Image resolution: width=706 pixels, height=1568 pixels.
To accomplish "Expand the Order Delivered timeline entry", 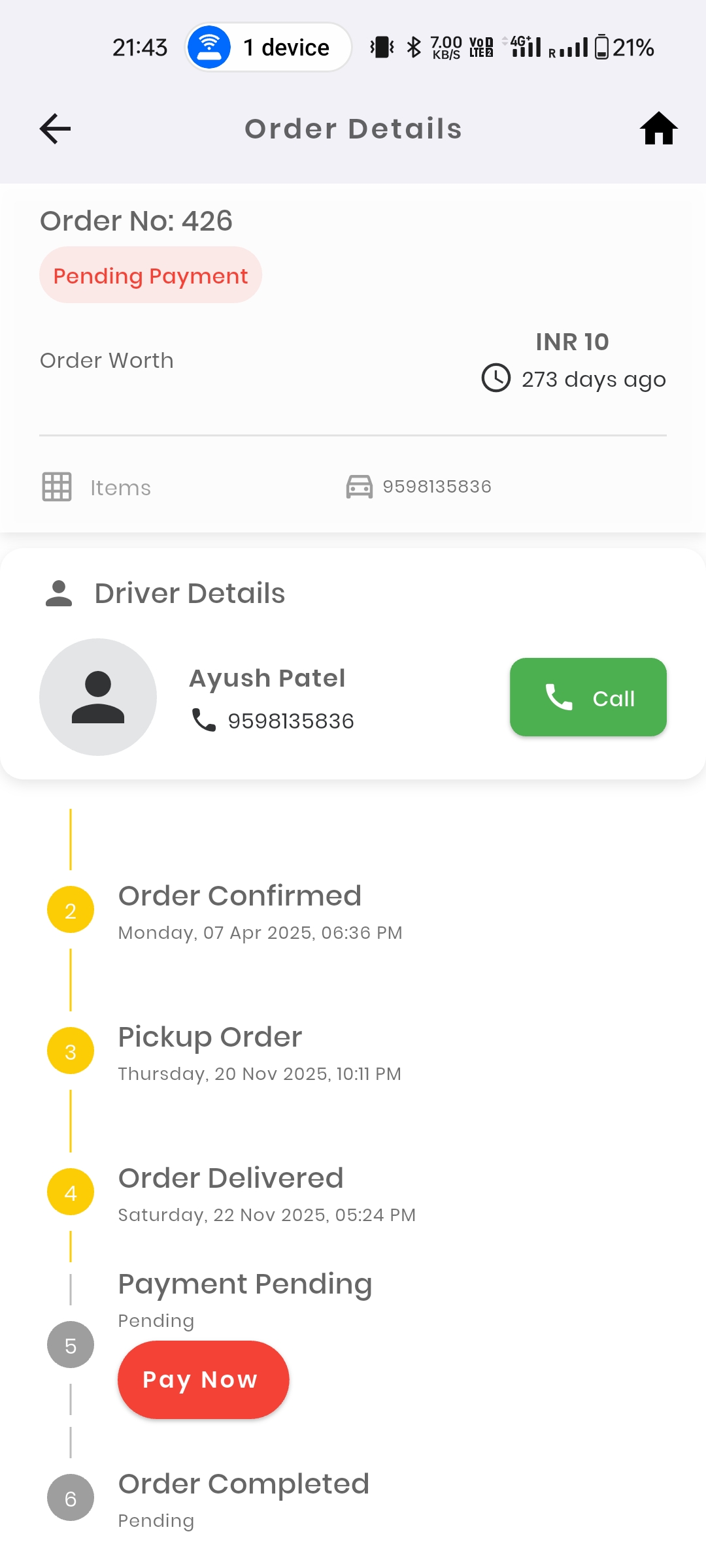I will coord(230,1178).
